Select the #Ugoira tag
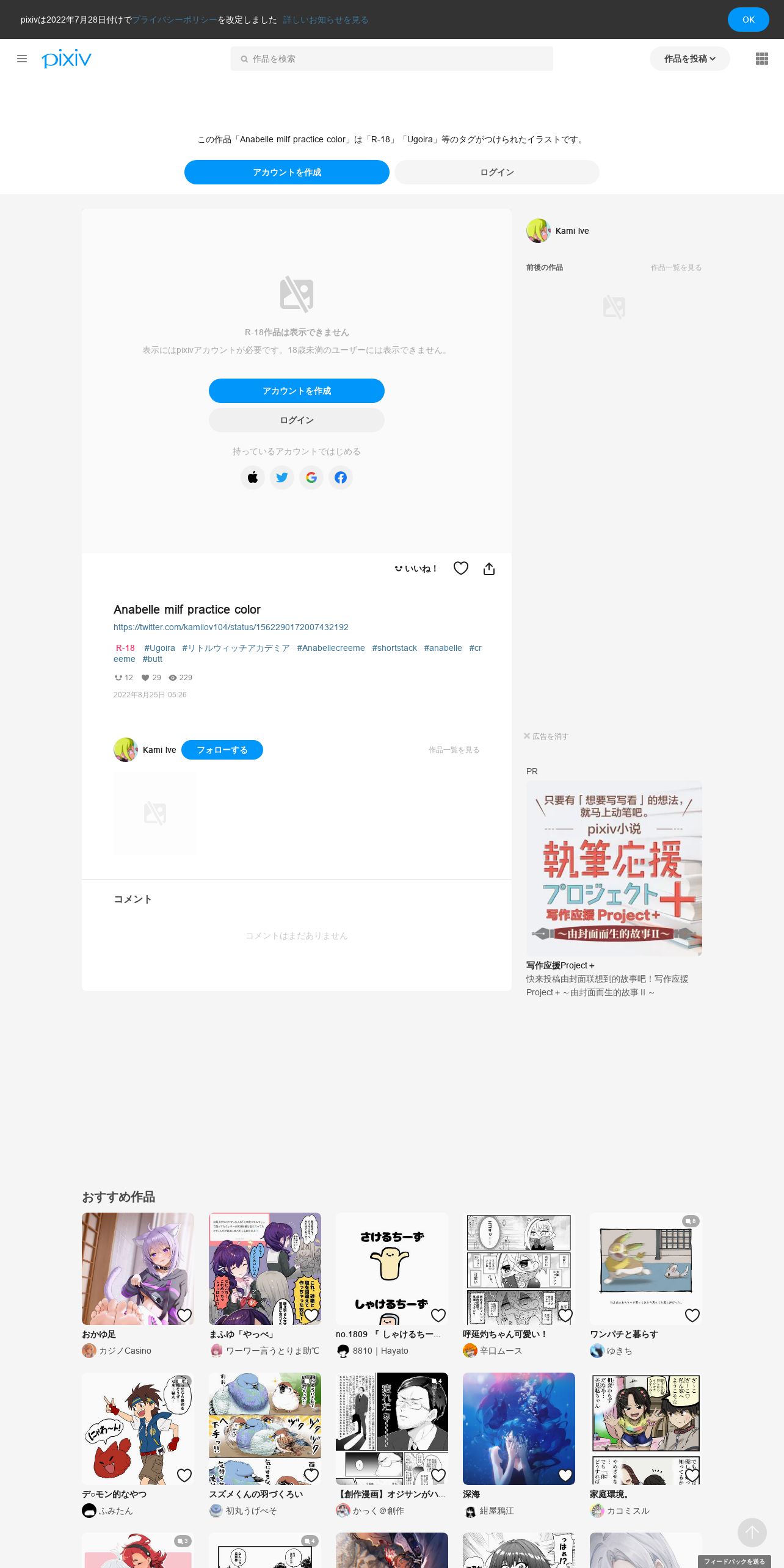Image resolution: width=784 pixels, height=1568 pixels. pyautogui.click(x=159, y=648)
